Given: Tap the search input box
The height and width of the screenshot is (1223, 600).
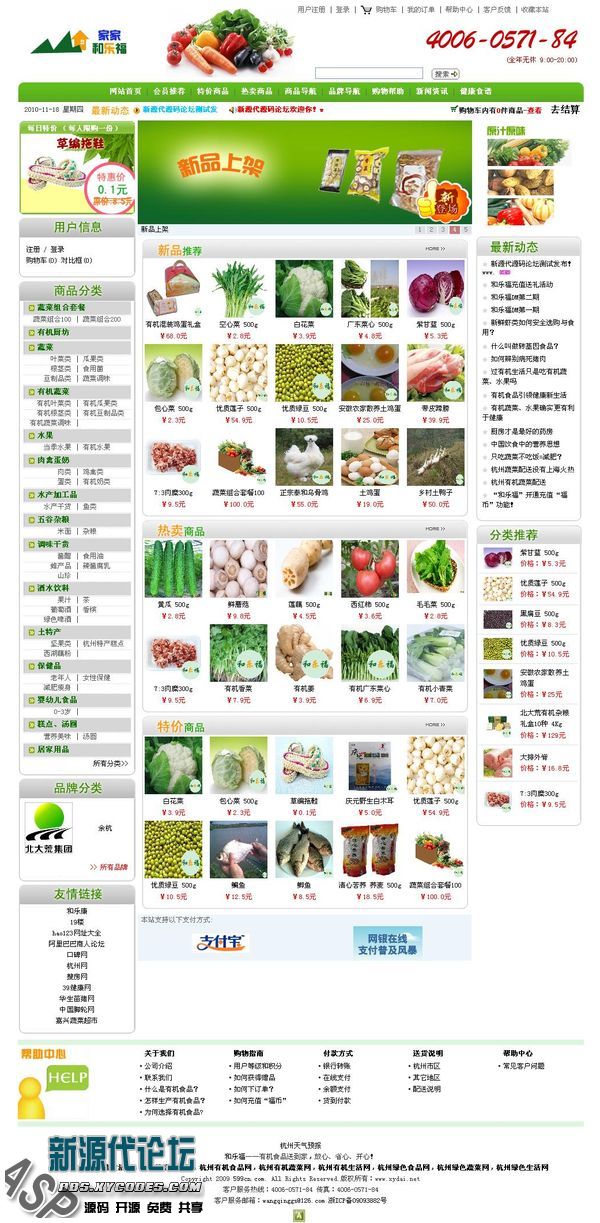Looking at the screenshot, I should point(368,73).
